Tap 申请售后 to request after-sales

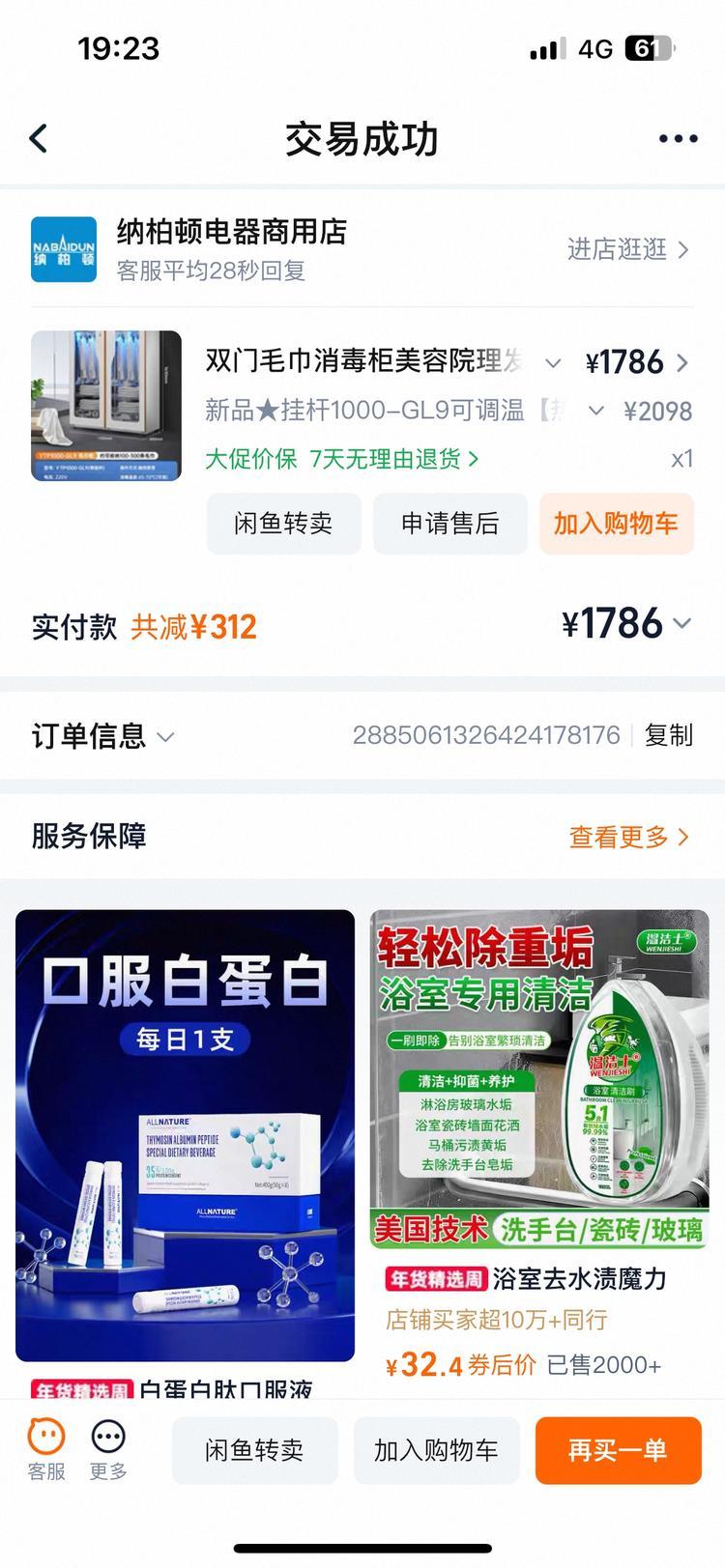click(x=449, y=524)
